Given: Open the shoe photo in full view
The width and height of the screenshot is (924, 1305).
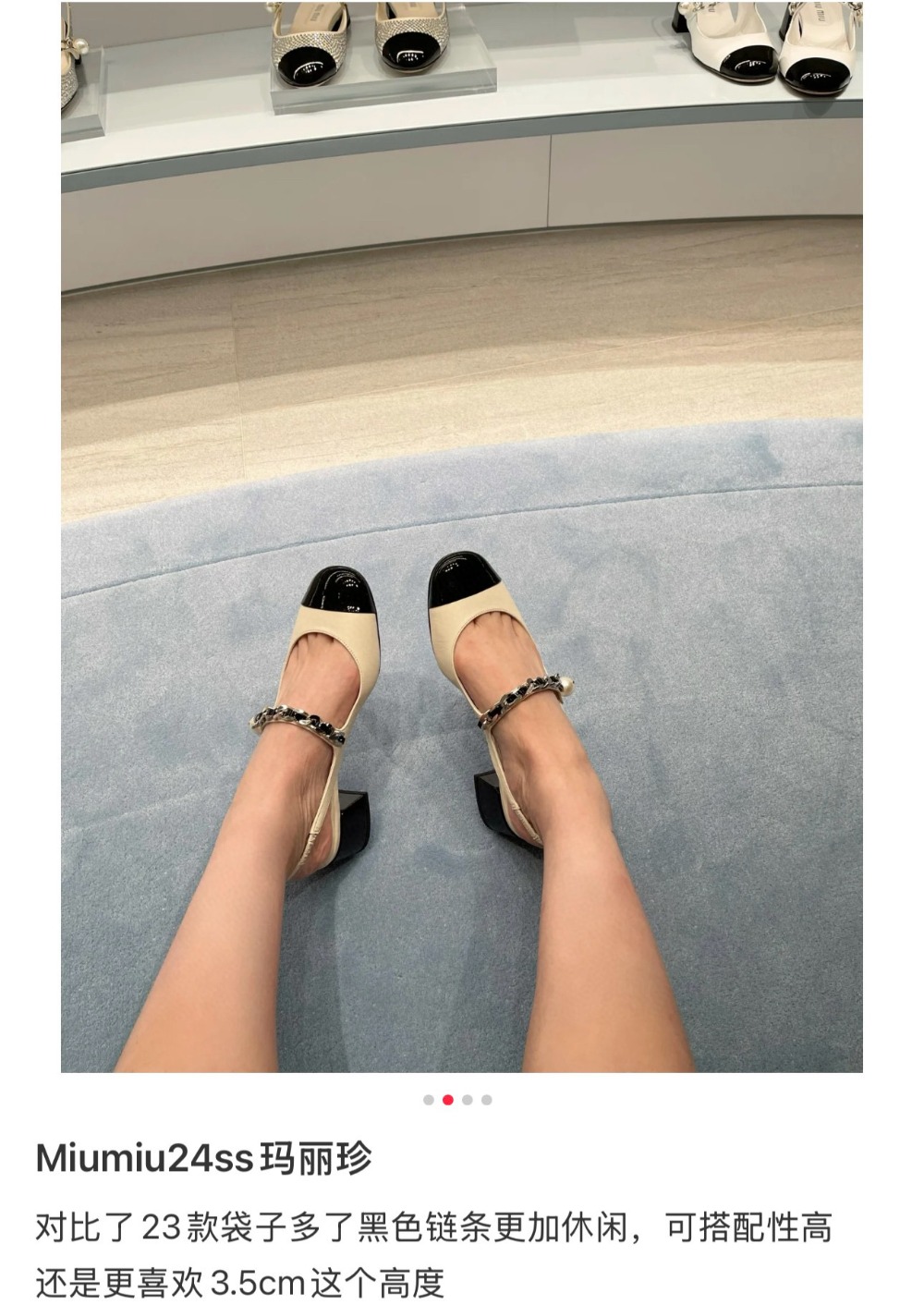Looking at the screenshot, I should (462, 536).
